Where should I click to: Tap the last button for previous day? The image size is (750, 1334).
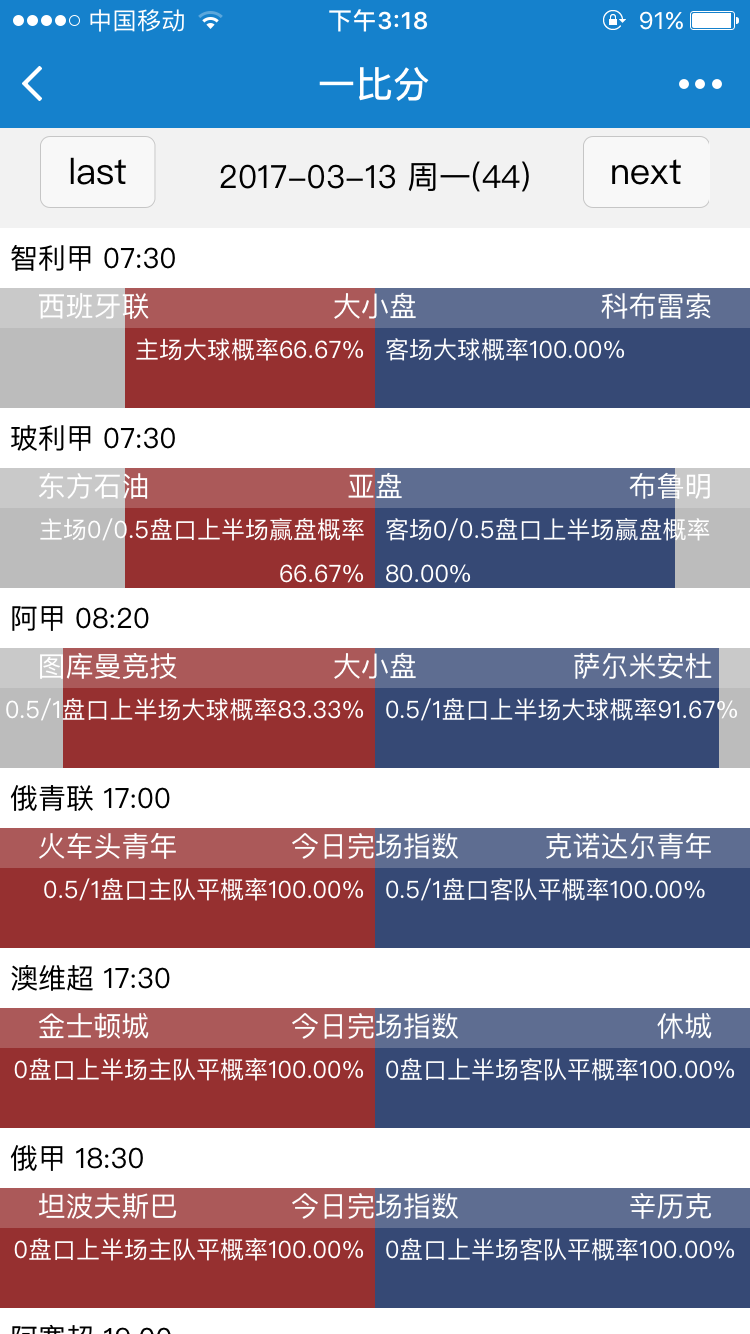(97, 172)
